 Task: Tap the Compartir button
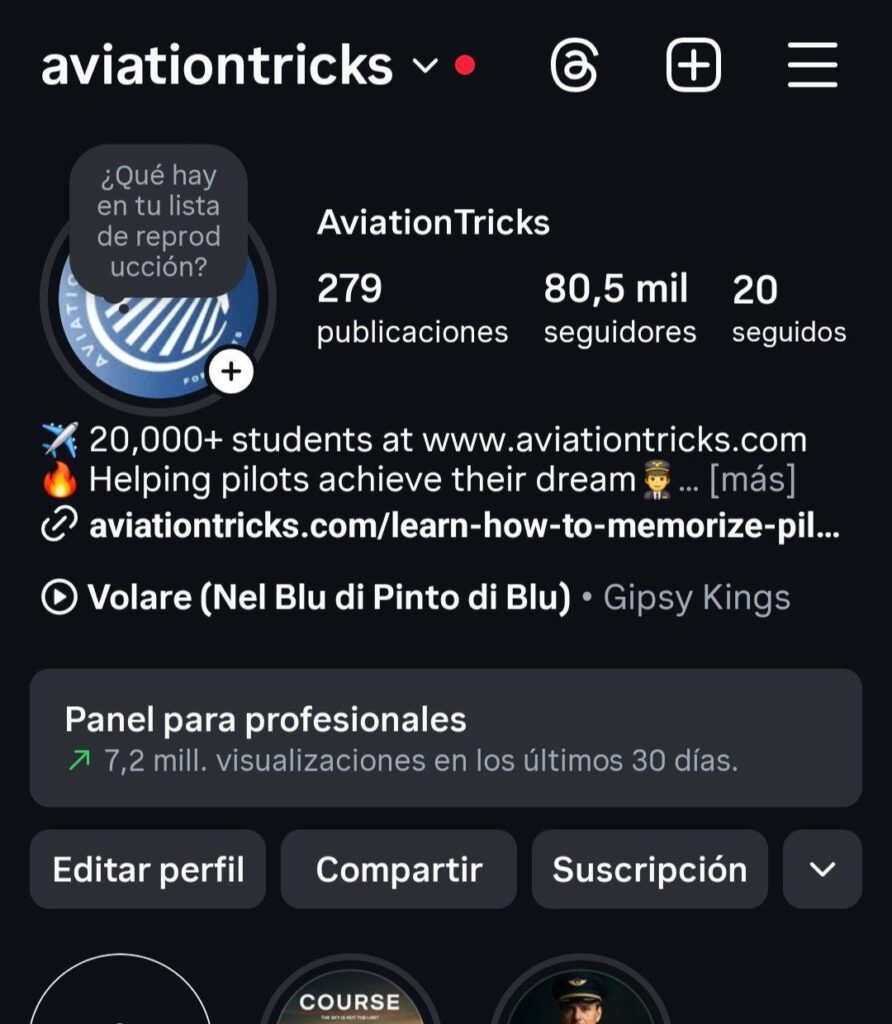(398, 869)
